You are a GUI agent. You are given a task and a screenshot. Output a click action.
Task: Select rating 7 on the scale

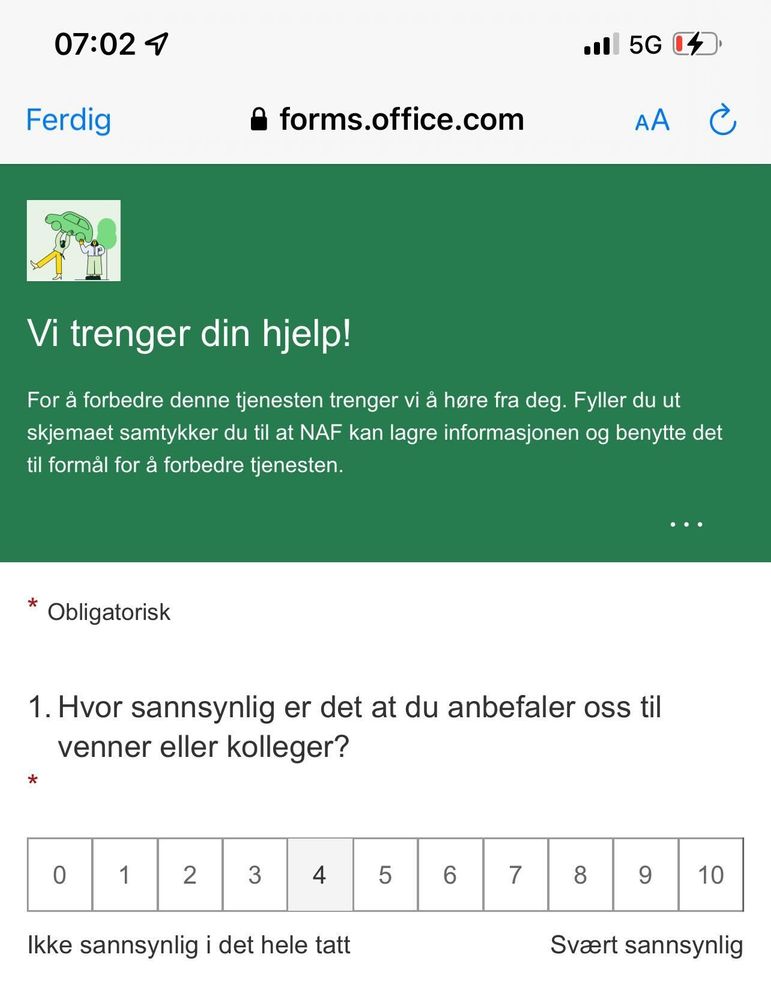point(516,874)
